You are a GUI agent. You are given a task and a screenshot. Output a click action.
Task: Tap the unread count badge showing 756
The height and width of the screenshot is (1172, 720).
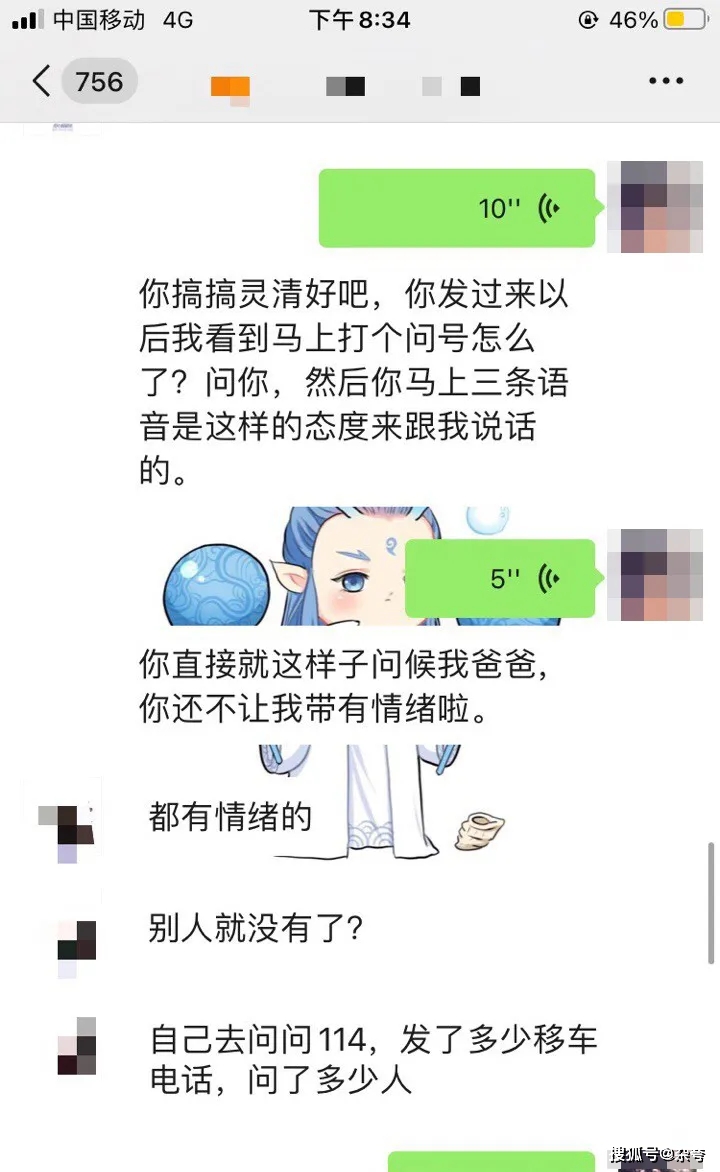99,82
